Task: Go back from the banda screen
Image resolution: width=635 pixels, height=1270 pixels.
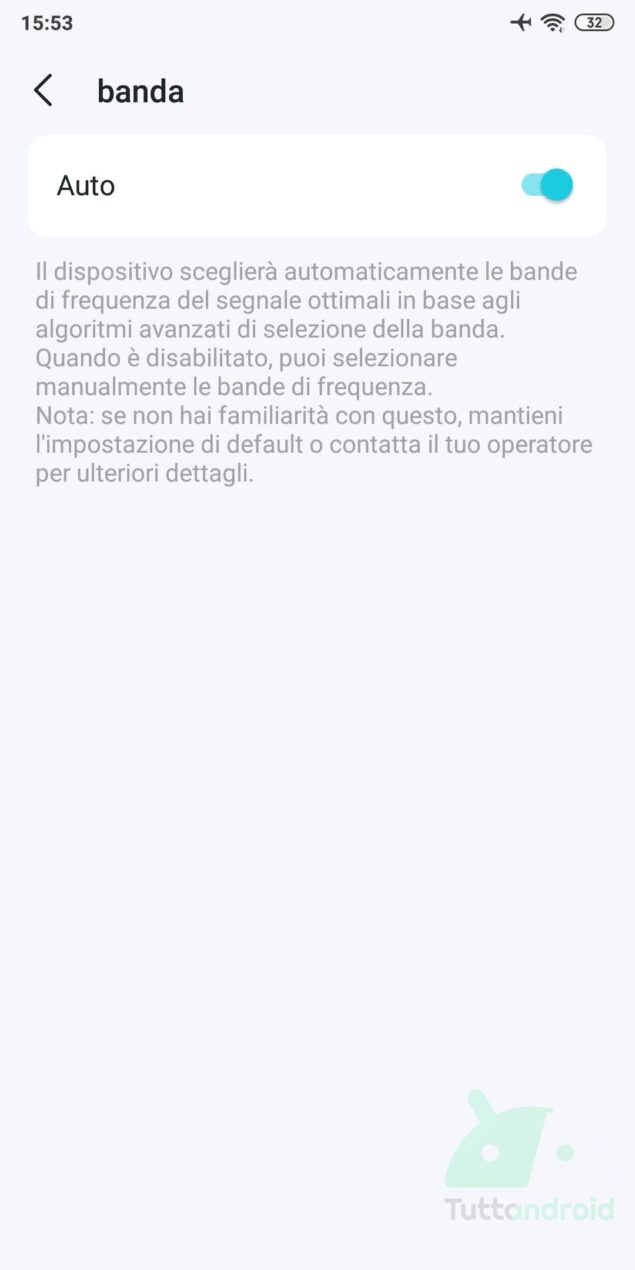Action: (x=43, y=91)
